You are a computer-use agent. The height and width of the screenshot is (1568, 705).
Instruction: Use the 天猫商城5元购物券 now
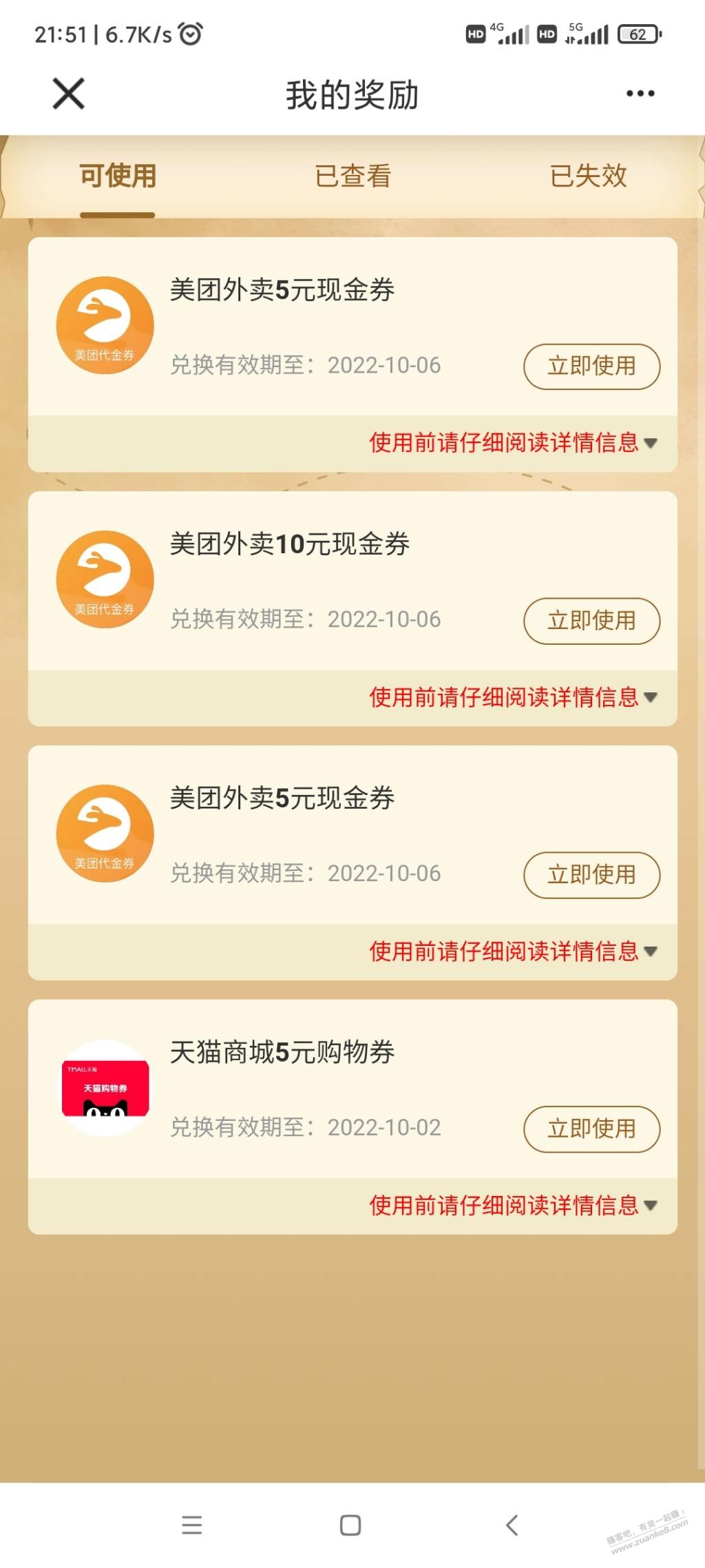591,1128
